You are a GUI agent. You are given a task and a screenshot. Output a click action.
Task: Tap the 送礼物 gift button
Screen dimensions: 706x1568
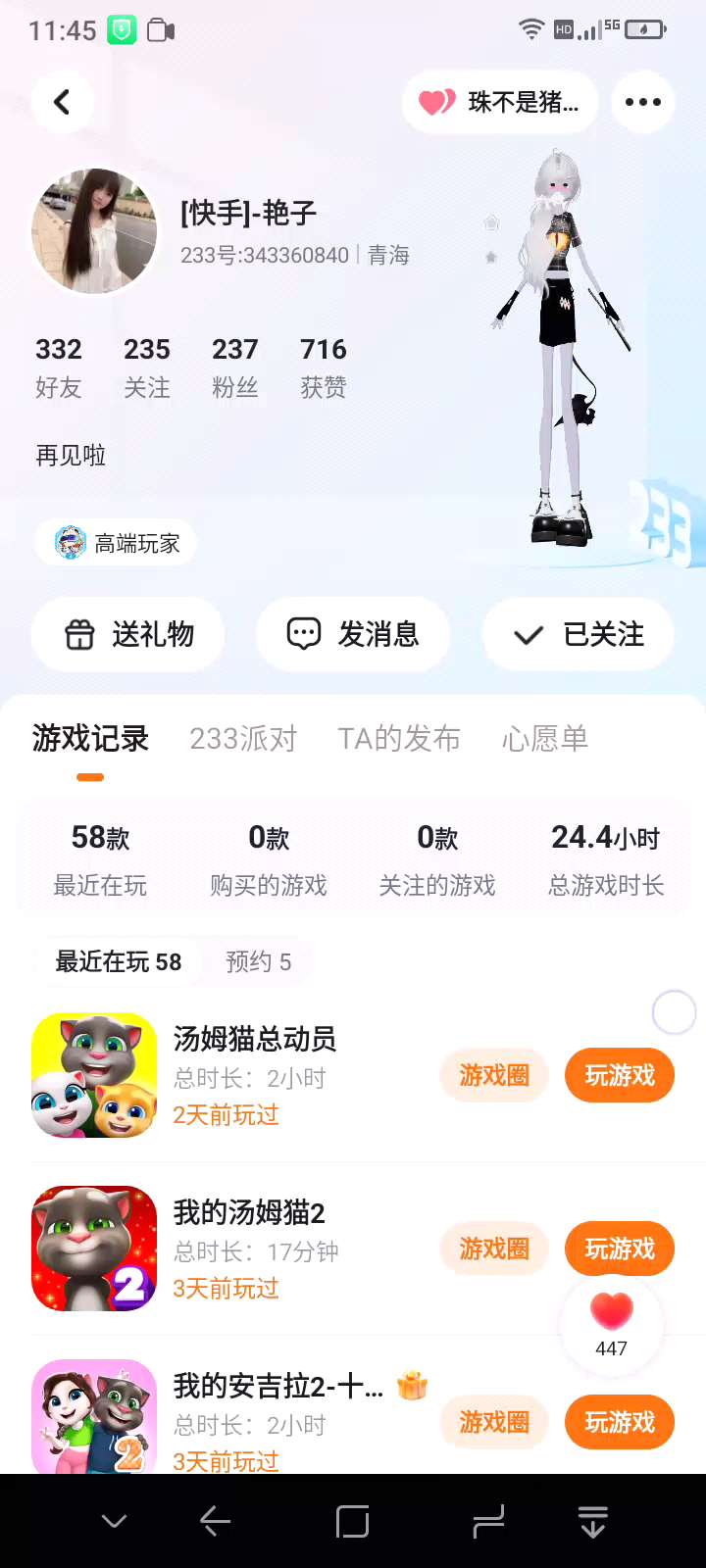(x=128, y=634)
